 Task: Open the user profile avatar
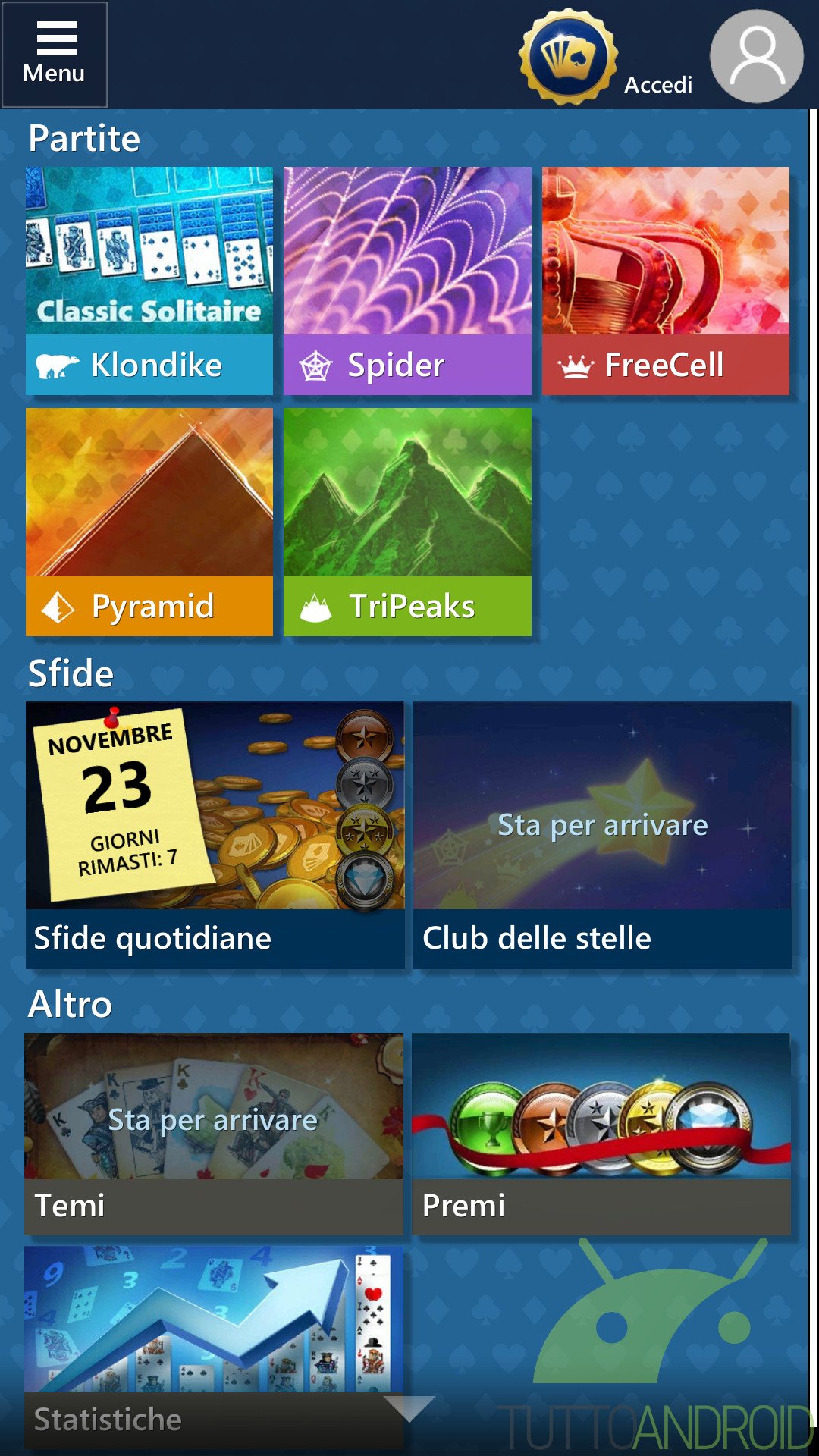pyautogui.click(x=756, y=56)
